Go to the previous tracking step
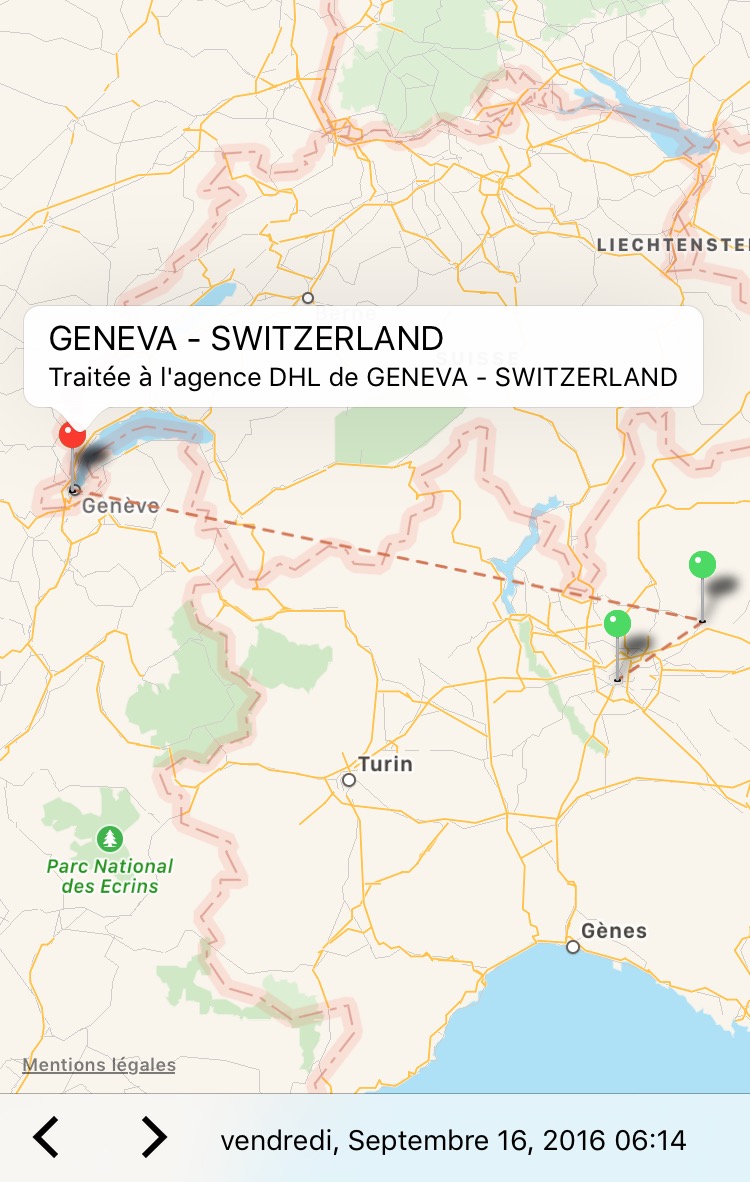 click(46, 1137)
